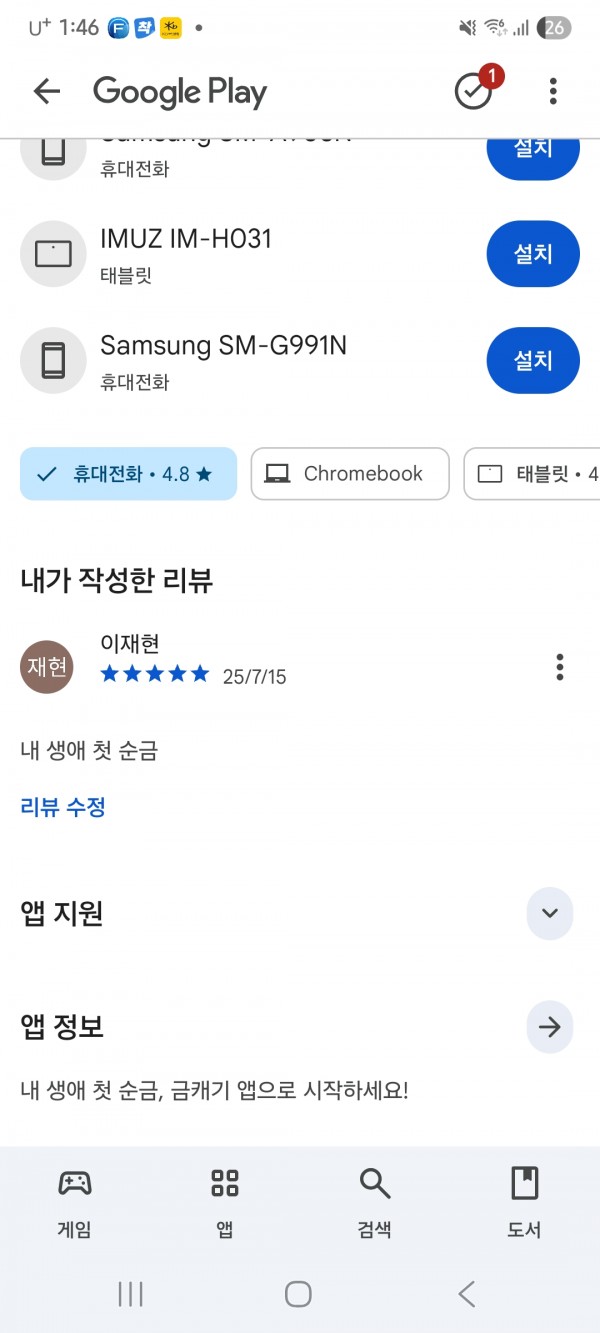
Task: Tap 리뷰 수정 to edit the review
Action: coord(63,807)
